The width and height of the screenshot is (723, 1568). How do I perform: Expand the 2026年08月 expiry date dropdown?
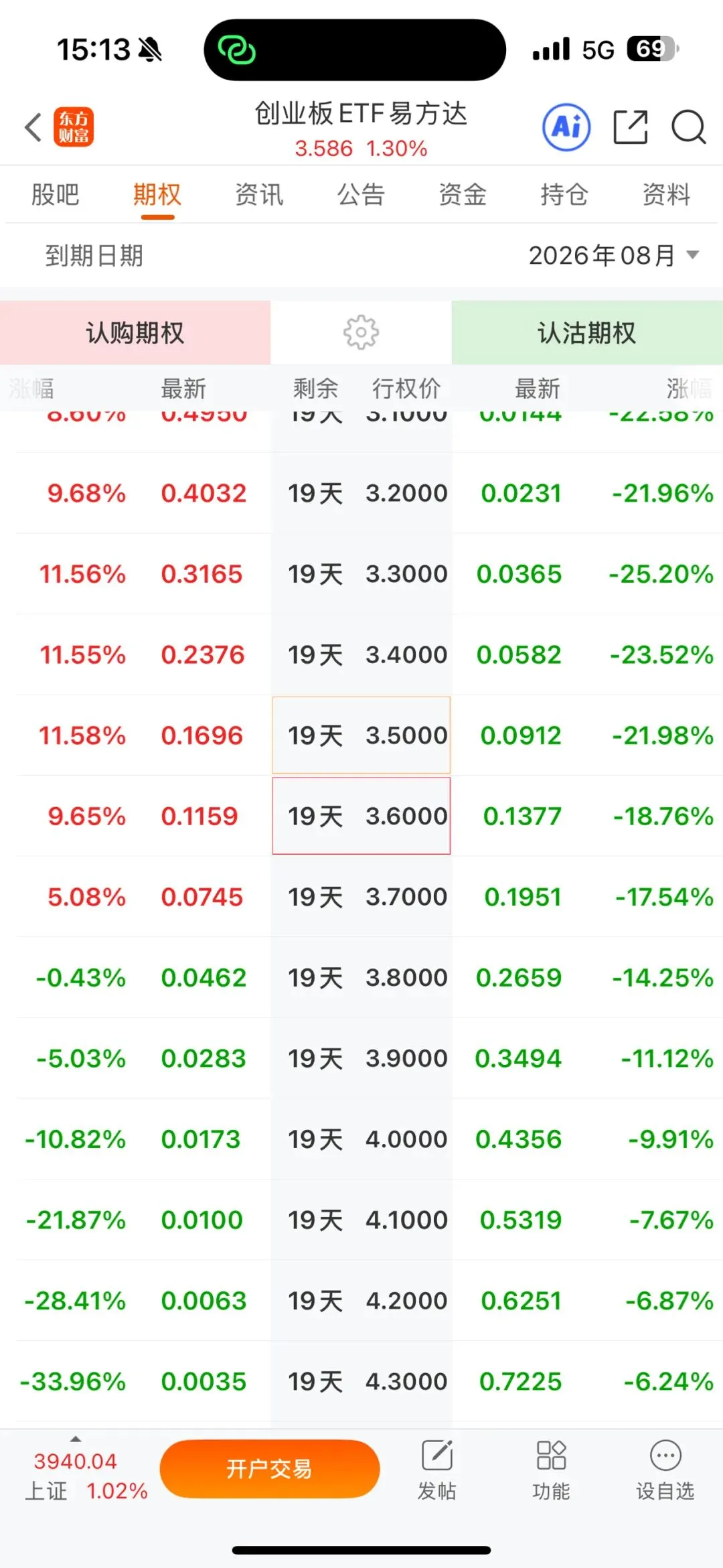(x=614, y=255)
